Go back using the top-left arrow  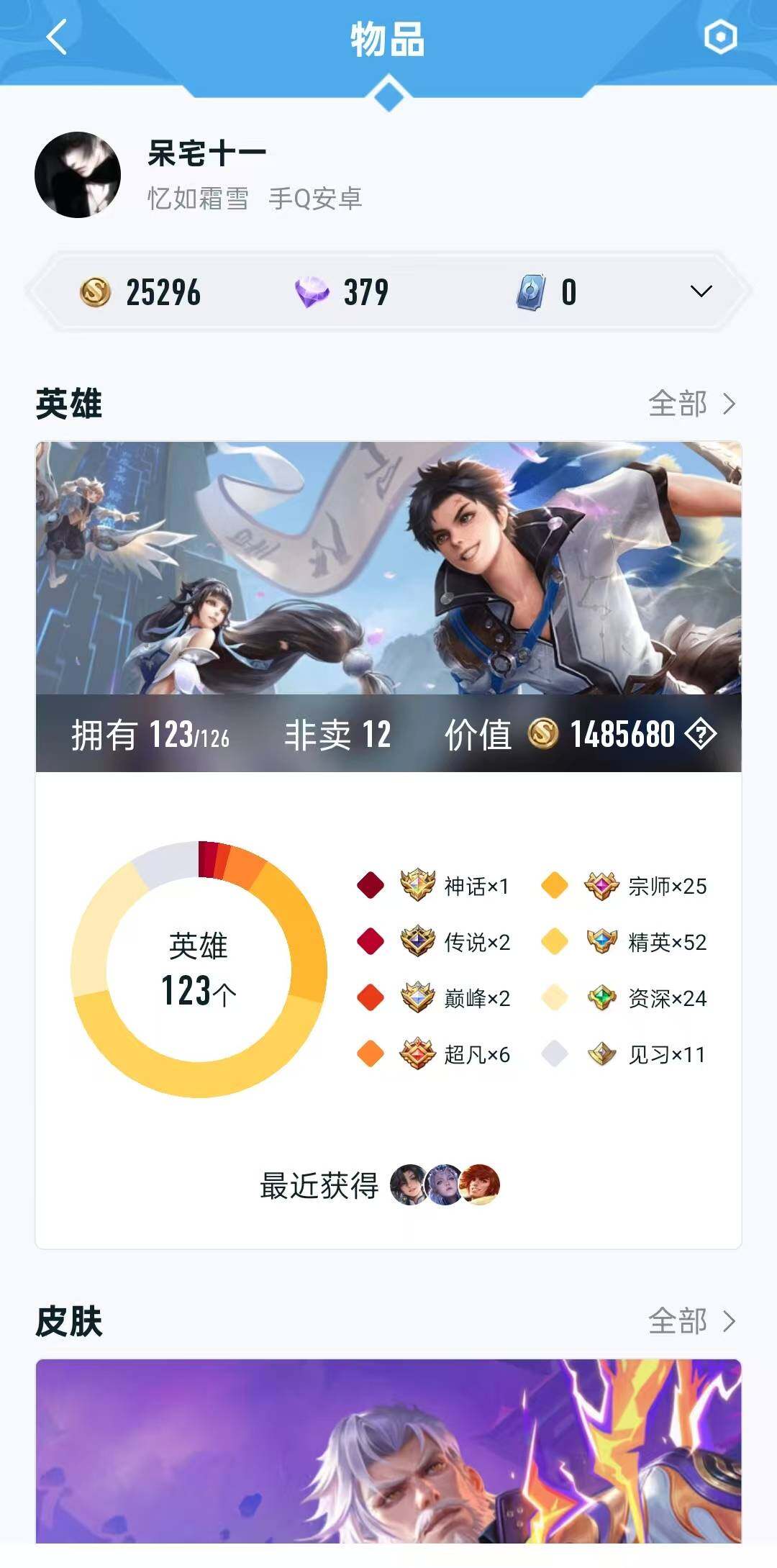pyautogui.click(x=56, y=37)
